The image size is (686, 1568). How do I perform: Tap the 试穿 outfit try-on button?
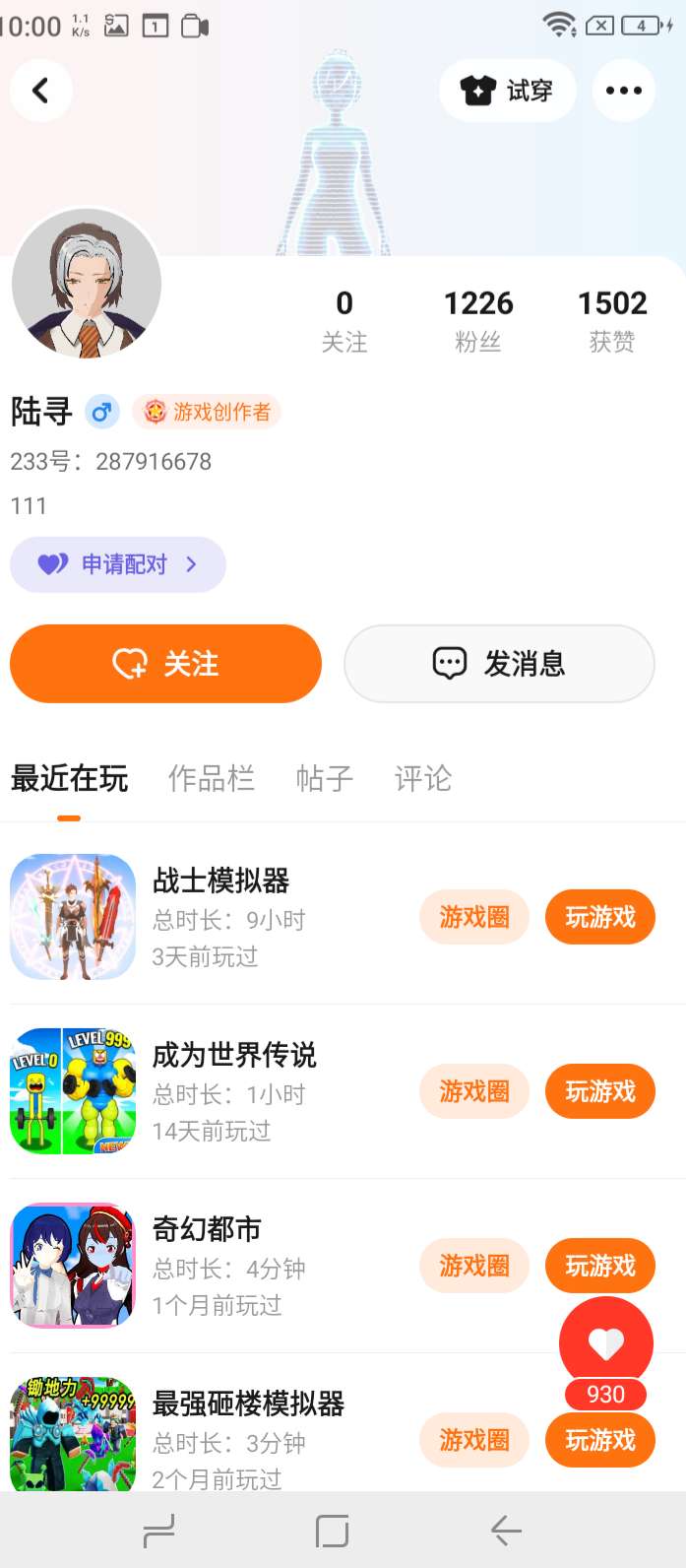pyautogui.click(x=508, y=91)
